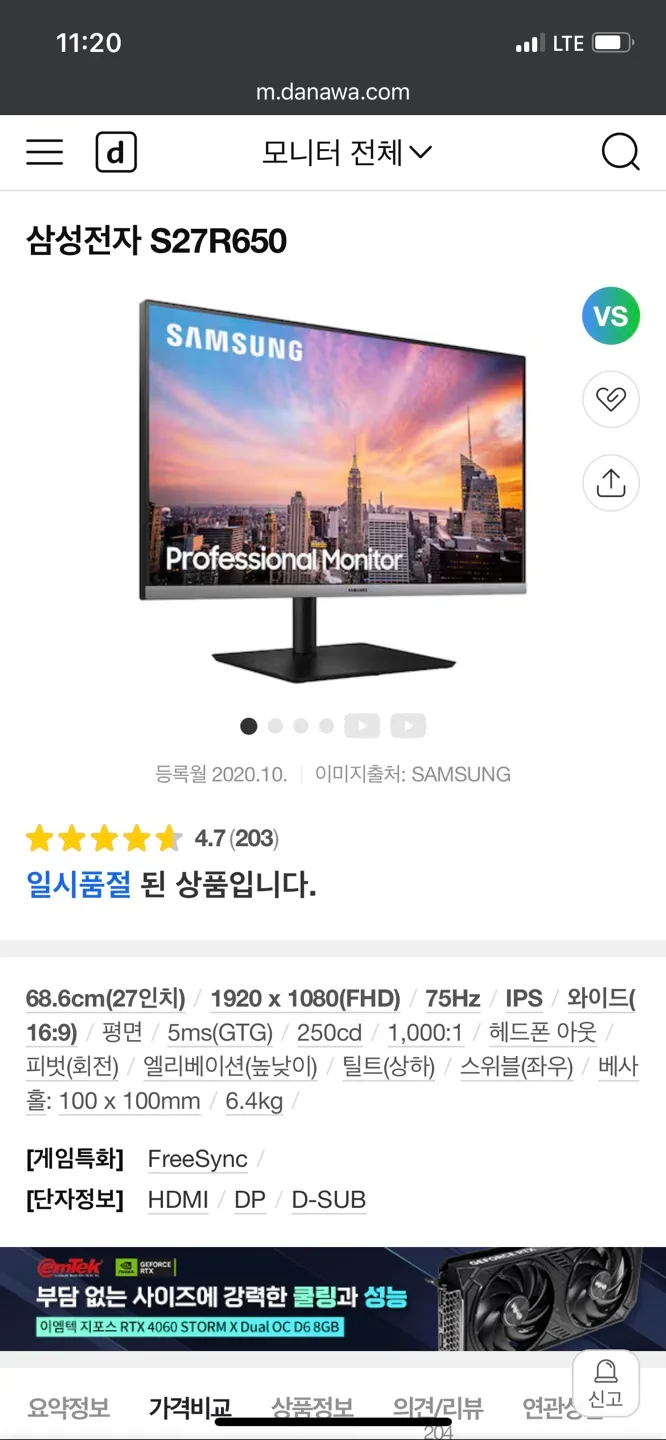Switch to the 요약정보 tab
This screenshot has width=666, height=1440.
[x=68, y=1409]
